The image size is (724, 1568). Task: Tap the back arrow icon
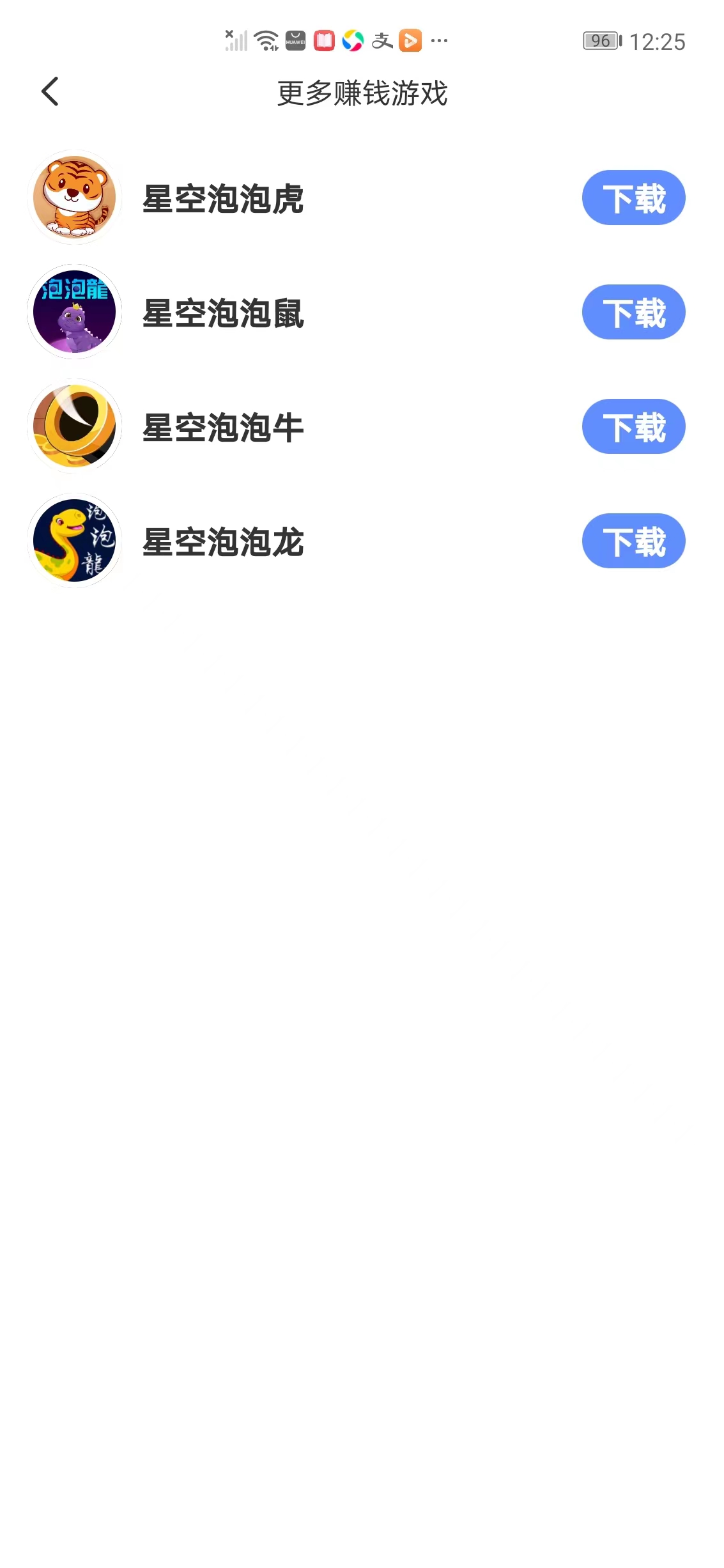click(x=50, y=91)
